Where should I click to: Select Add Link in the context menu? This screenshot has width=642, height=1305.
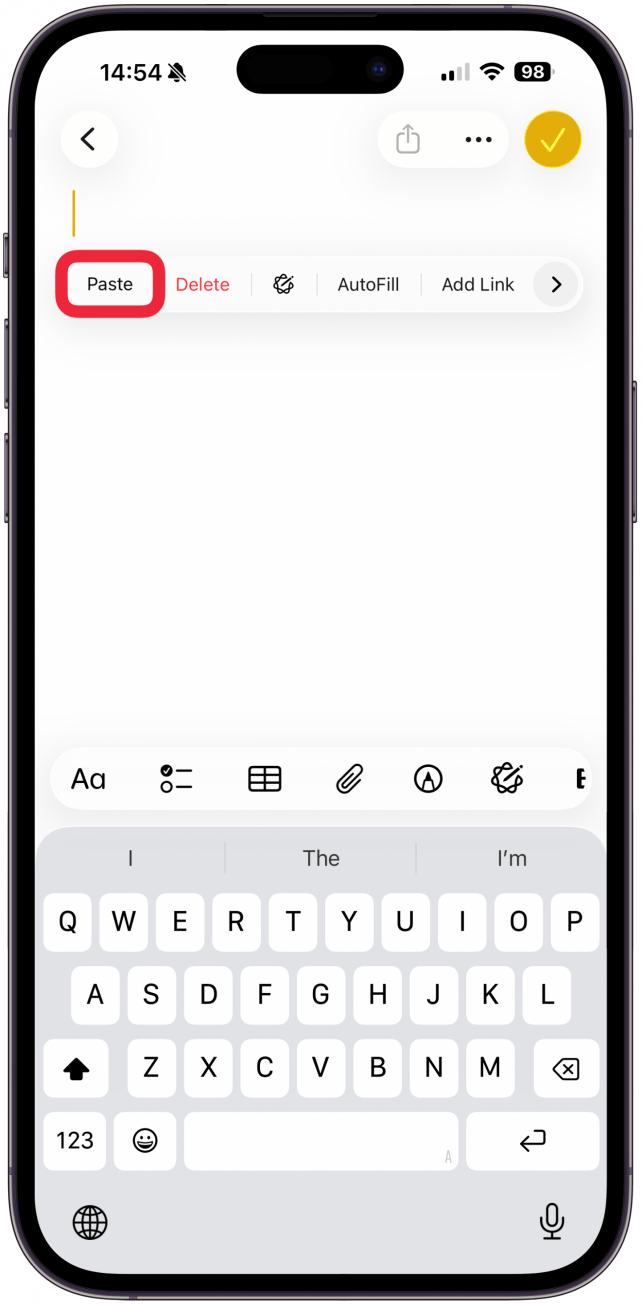click(478, 284)
